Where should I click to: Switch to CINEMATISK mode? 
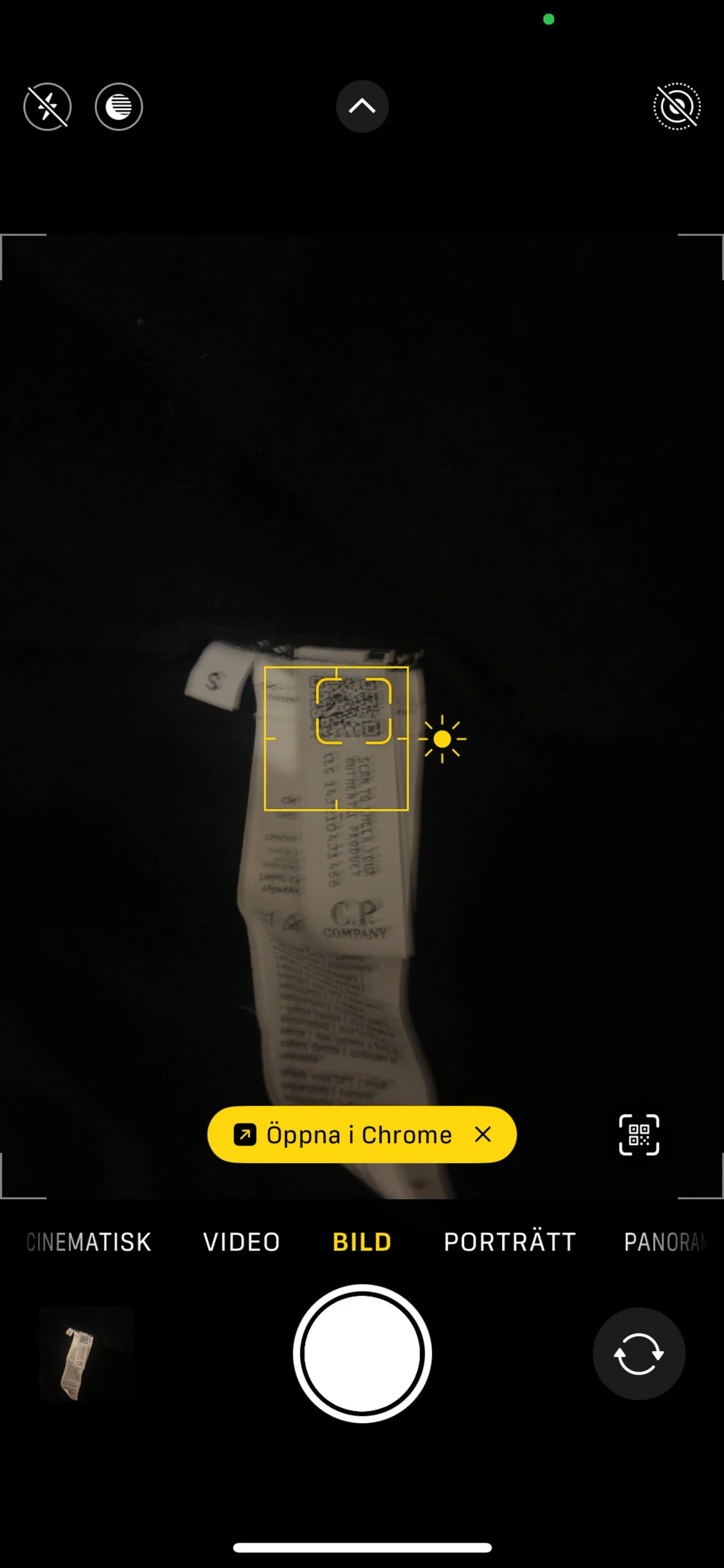[89, 1242]
